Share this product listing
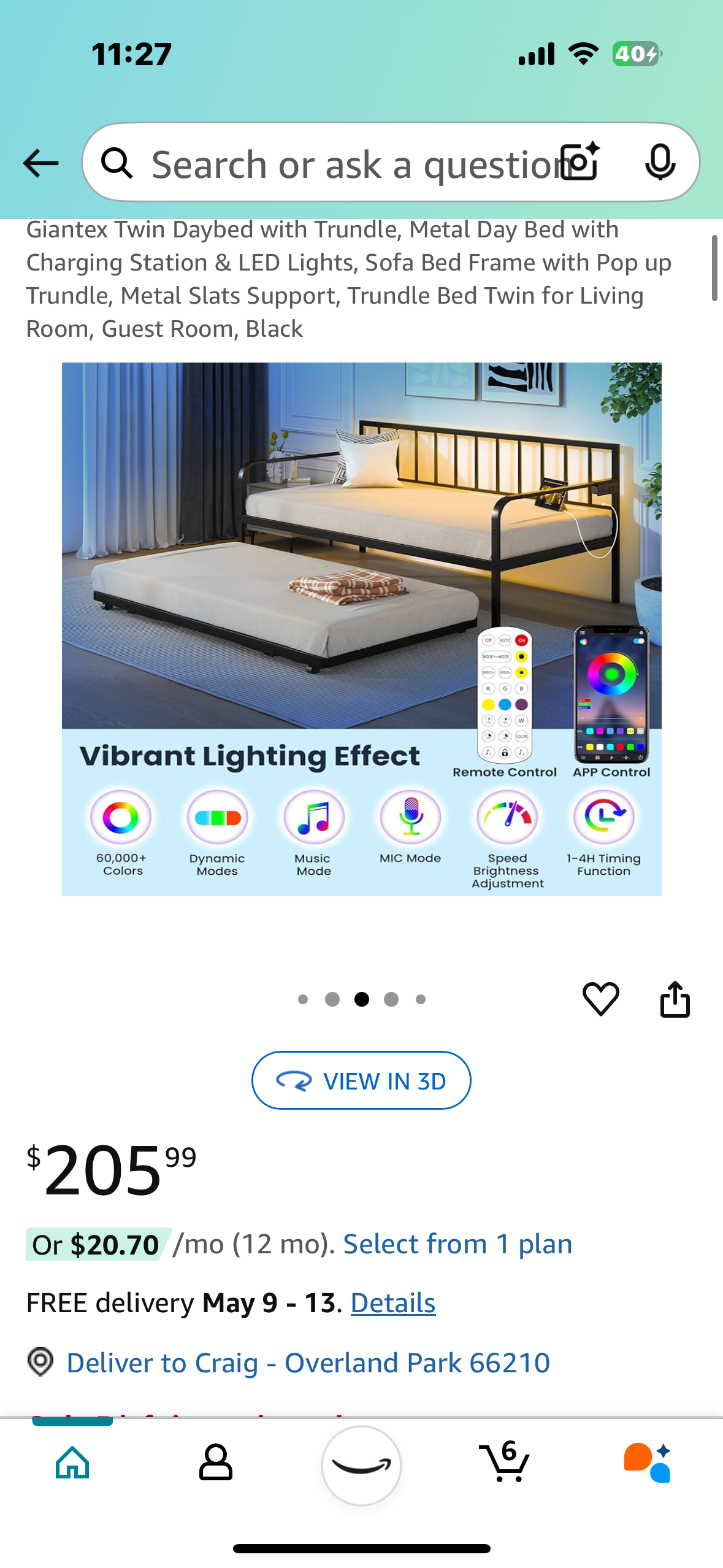723x1568 pixels. coord(675,999)
